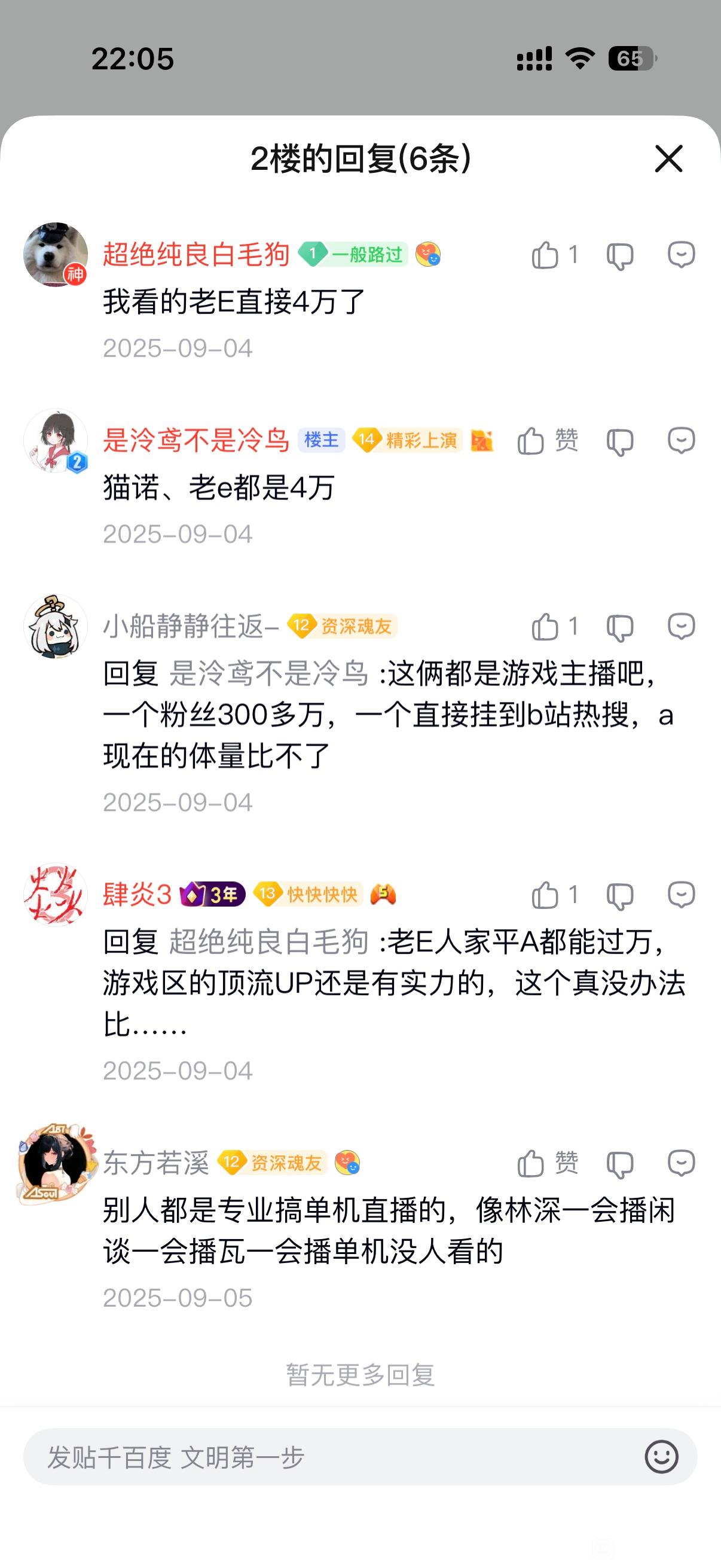Open 小船静静往返-'s username profile
Image resolution: width=721 pixels, height=1568 pixels.
pyautogui.click(x=191, y=626)
